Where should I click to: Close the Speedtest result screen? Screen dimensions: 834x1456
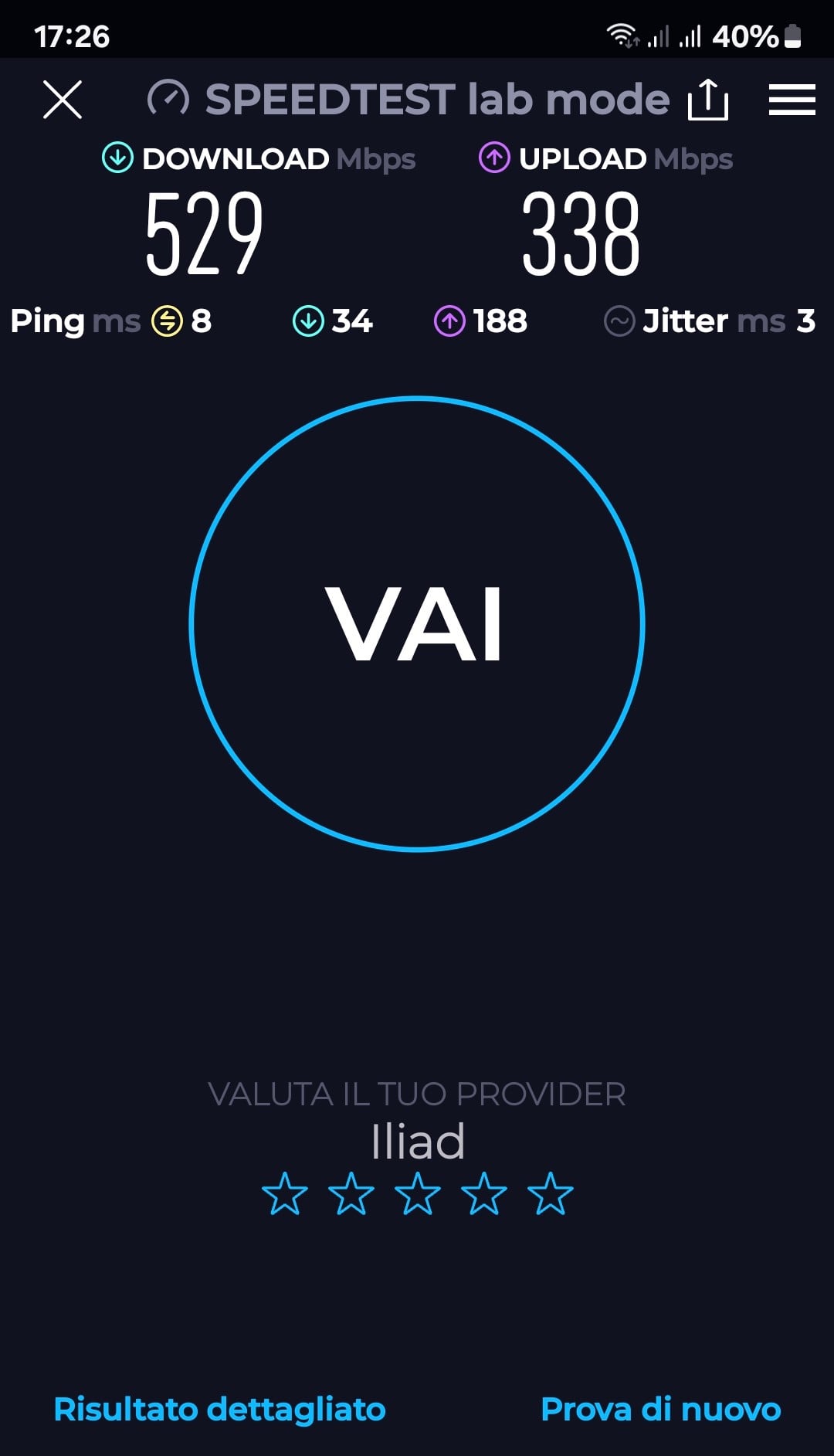click(63, 100)
